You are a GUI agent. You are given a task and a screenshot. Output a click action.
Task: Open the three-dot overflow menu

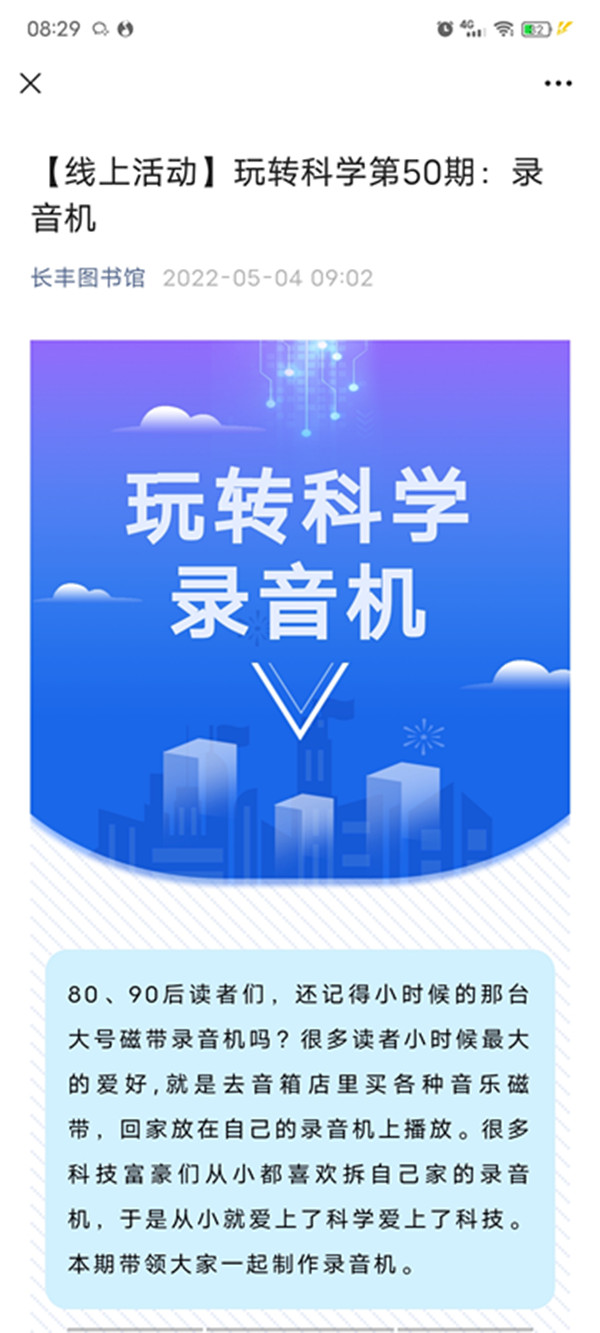point(558,84)
